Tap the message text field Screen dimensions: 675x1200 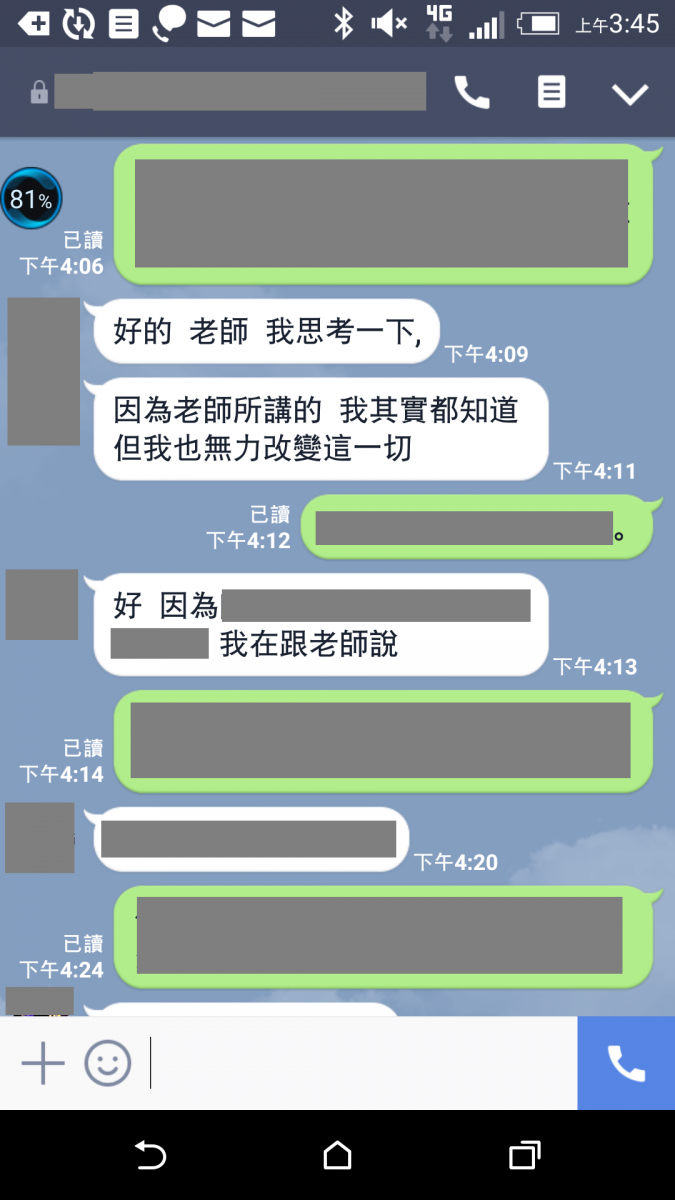[x=360, y=1063]
